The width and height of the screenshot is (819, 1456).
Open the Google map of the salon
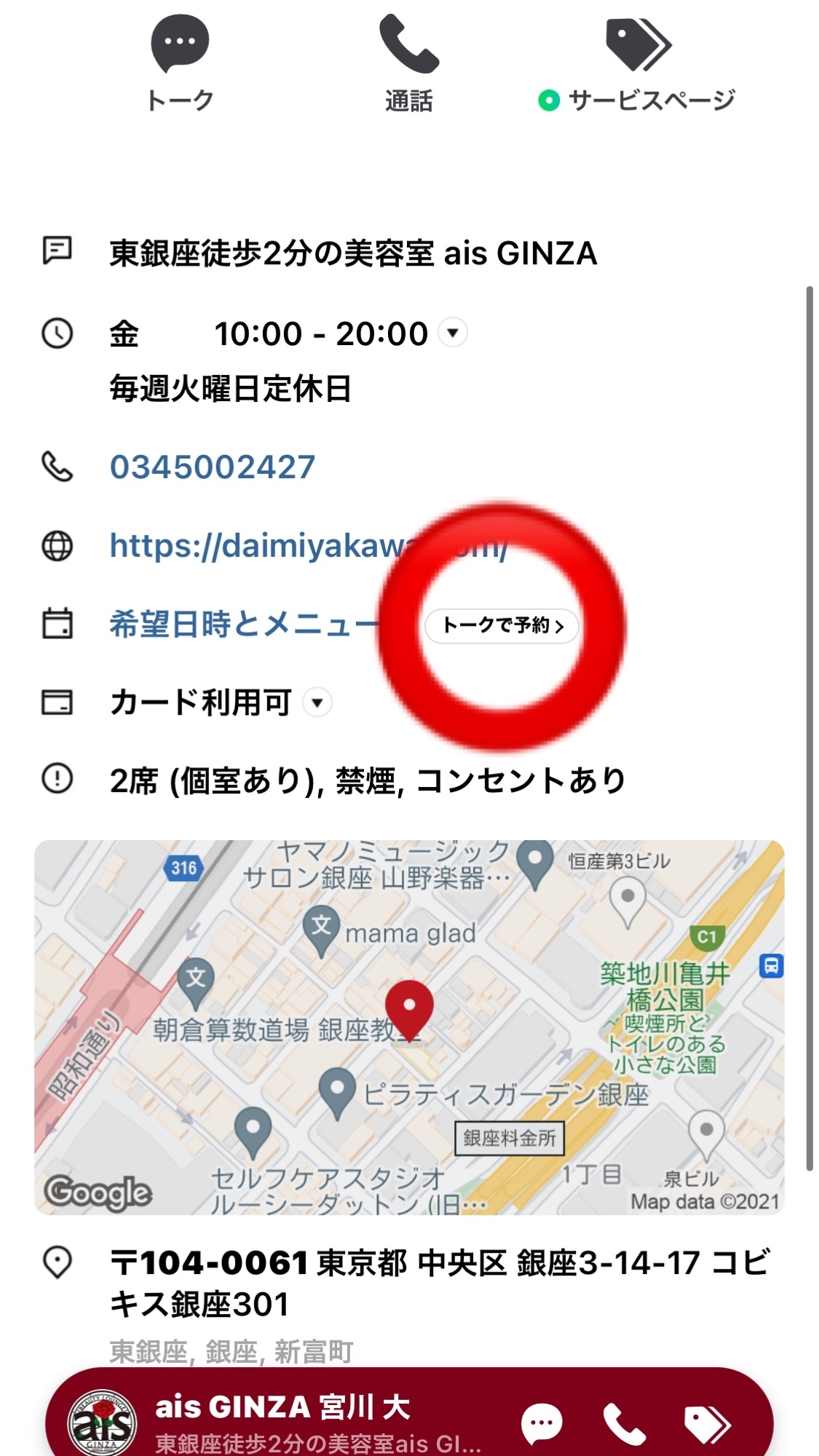[408, 1026]
